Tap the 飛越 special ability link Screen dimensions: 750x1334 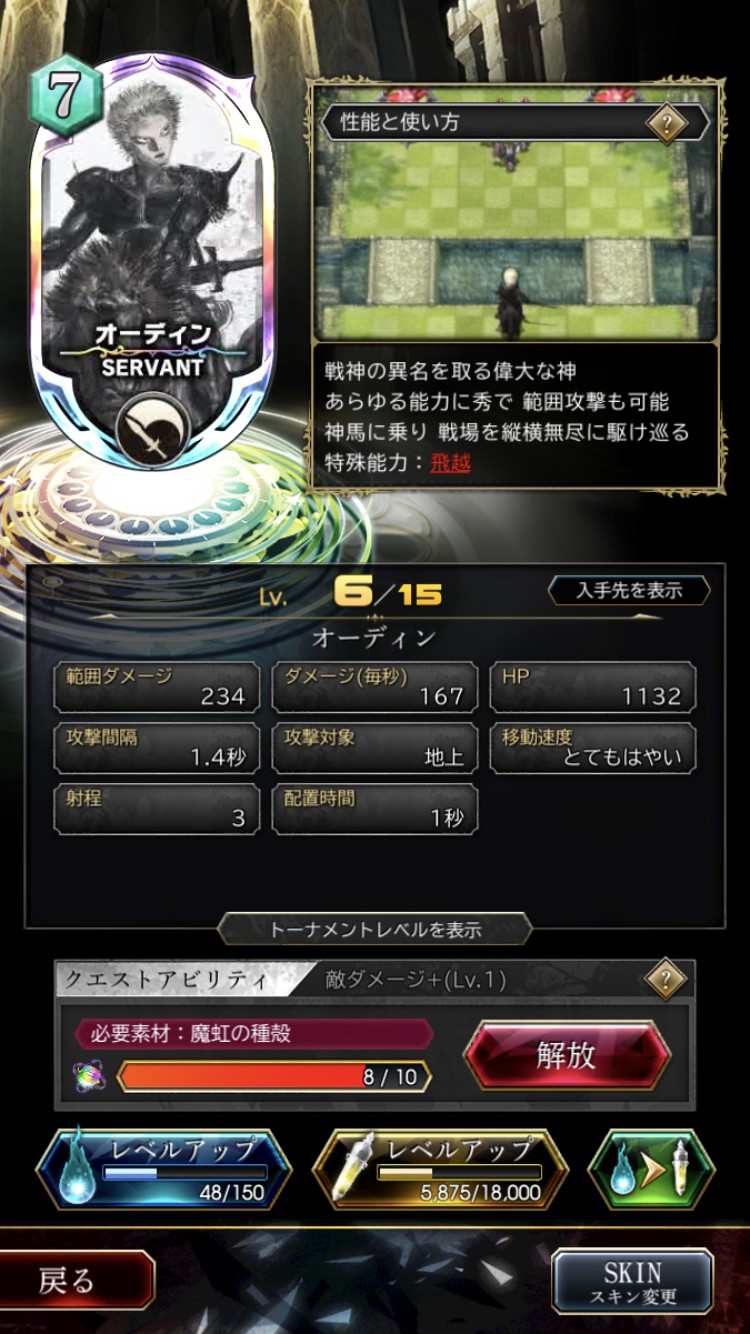tap(450, 462)
